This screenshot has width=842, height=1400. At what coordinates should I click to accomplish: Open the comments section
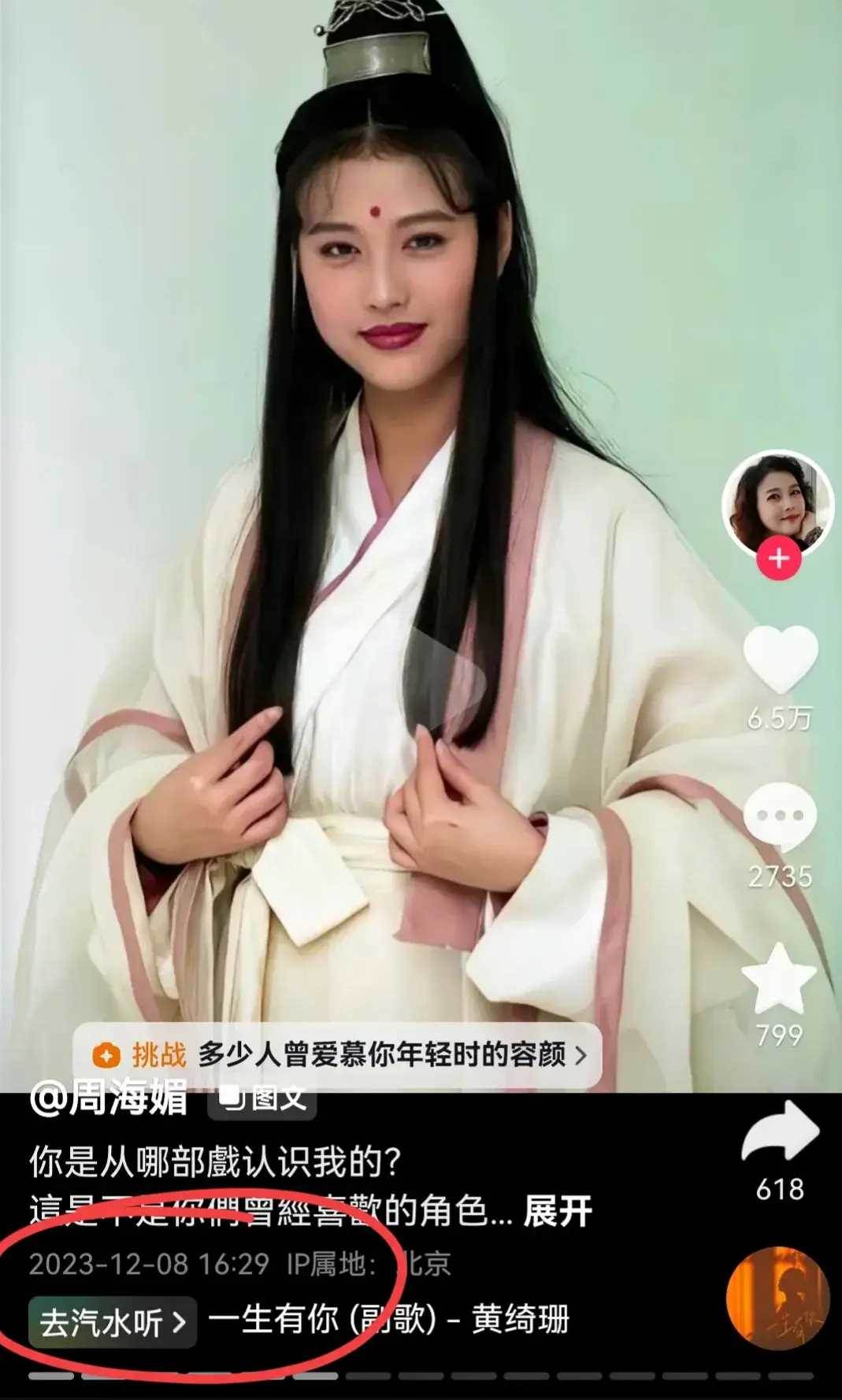(780, 817)
